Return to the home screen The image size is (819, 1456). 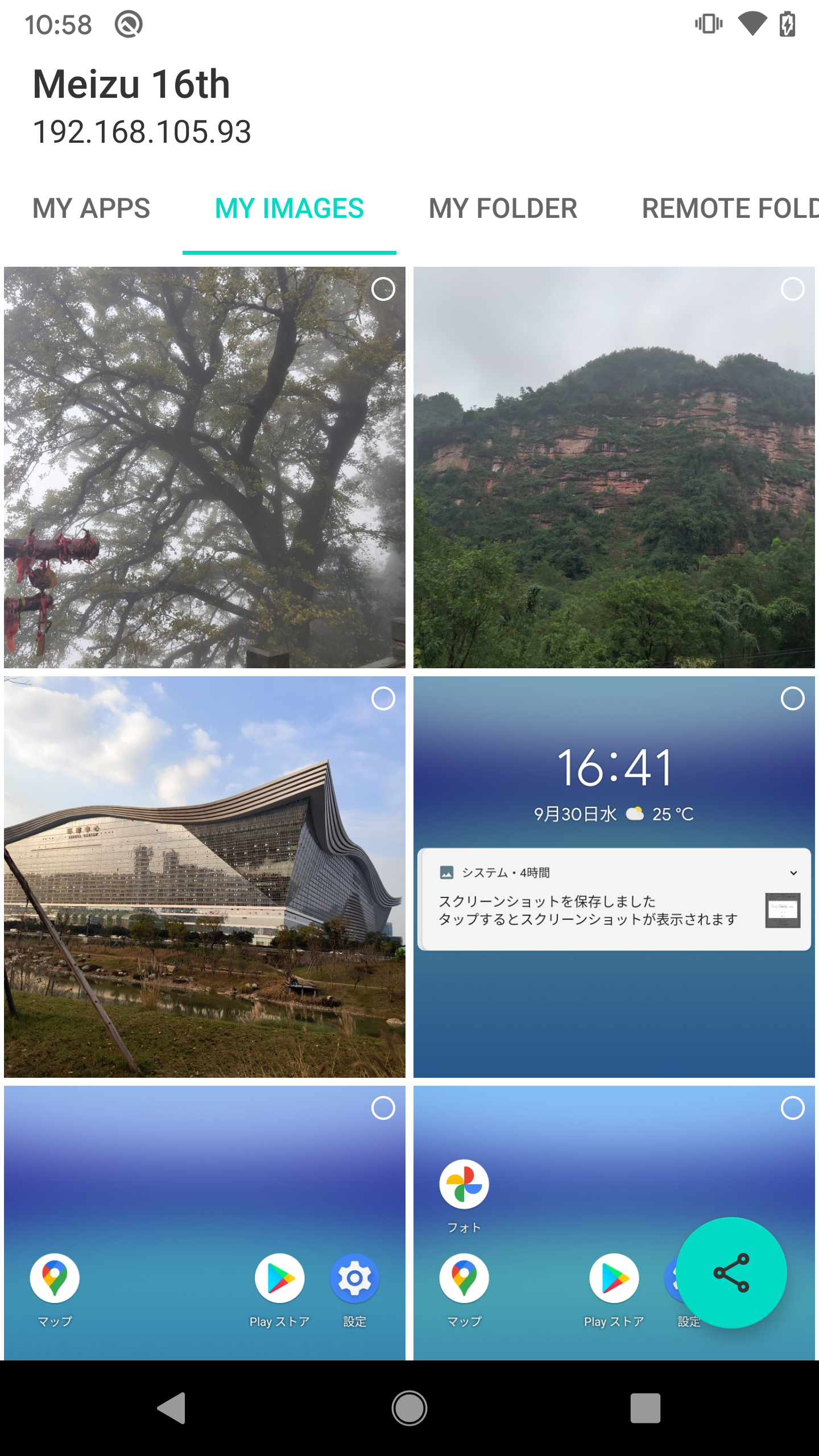tap(409, 1408)
